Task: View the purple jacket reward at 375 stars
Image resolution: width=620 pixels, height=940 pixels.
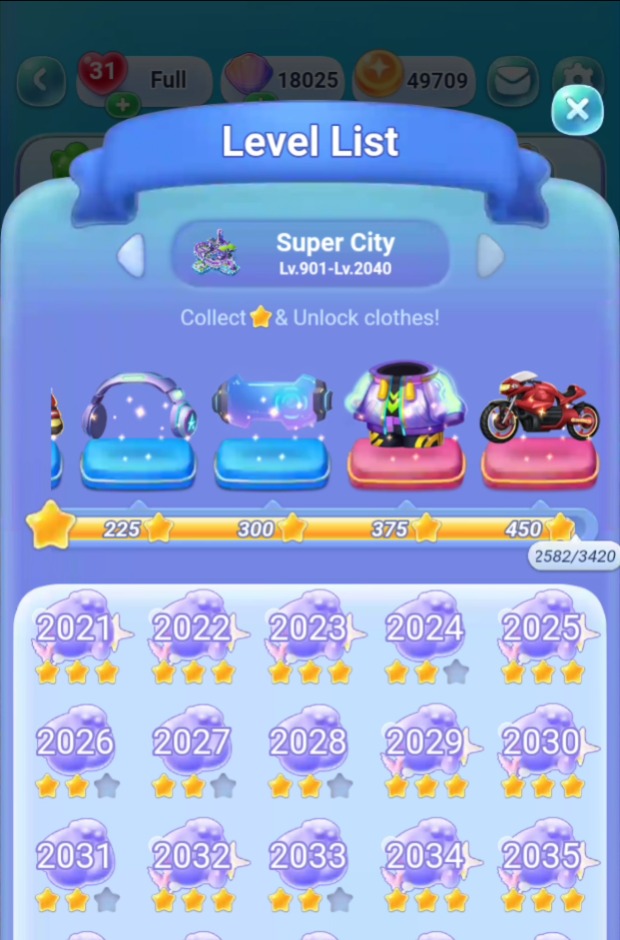Action: pyautogui.click(x=407, y=424)
